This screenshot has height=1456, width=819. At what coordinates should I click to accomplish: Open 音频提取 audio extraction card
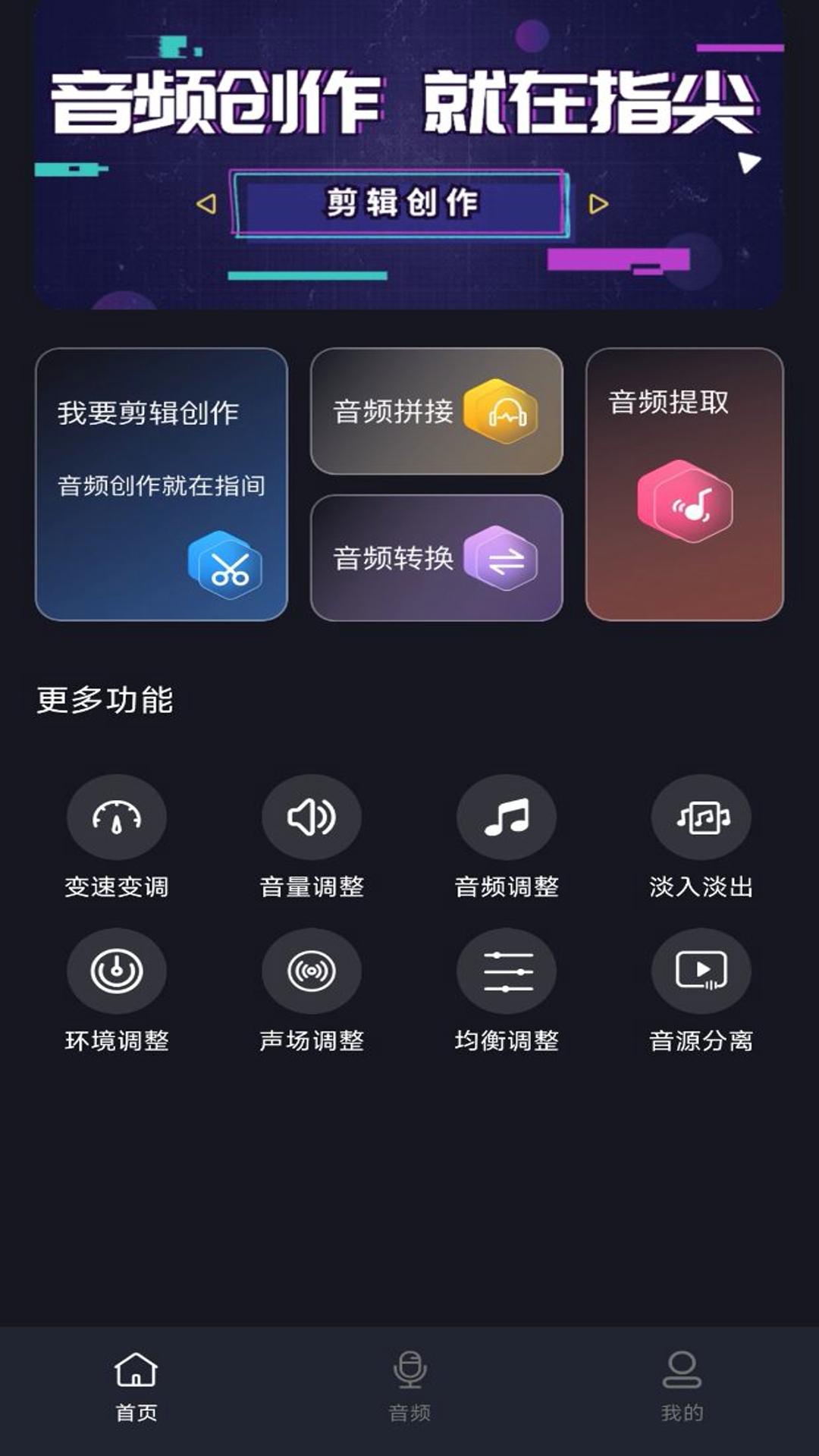tap(680, 485)
